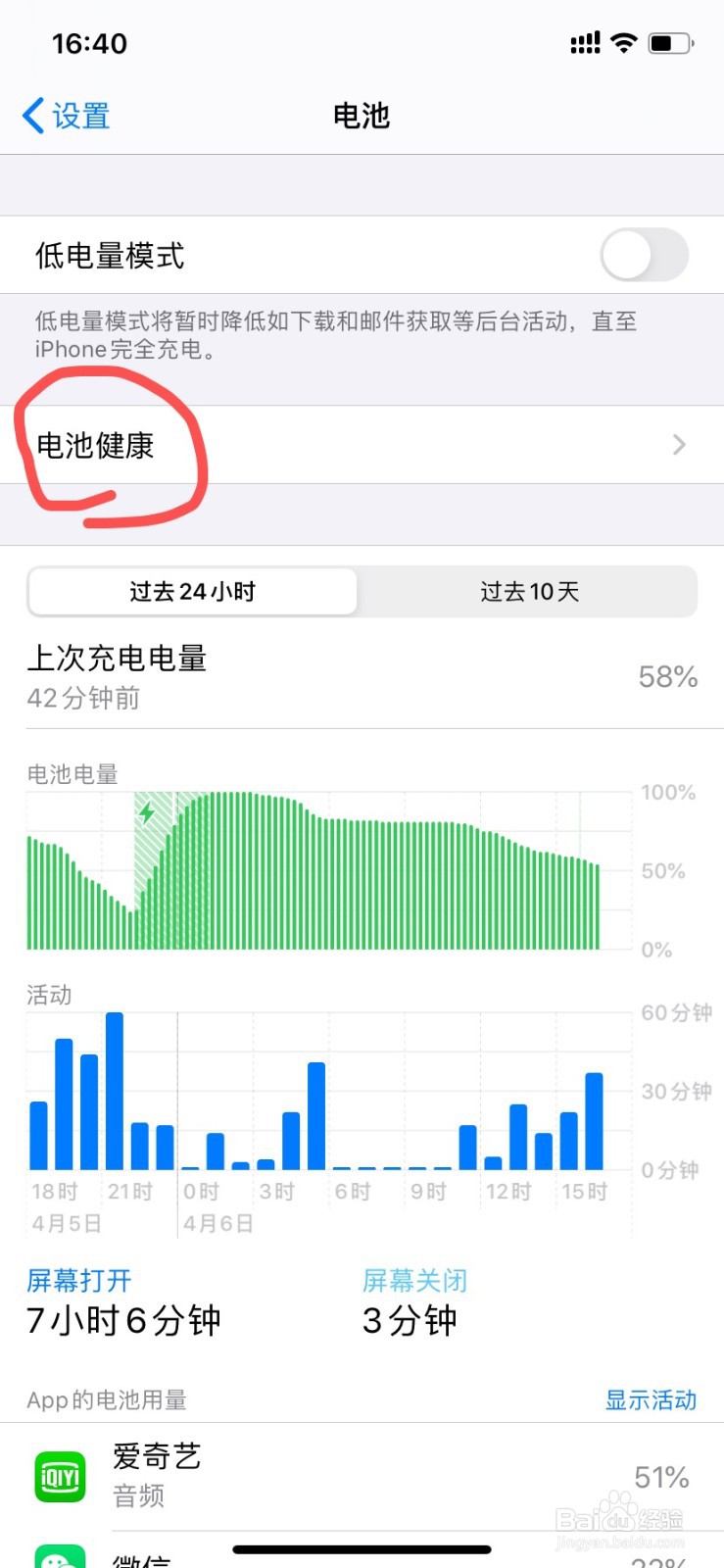Screen dimensions: 724x1568
Task: Tap the cellular signal bars icon
Action: (x=585, y=42)
